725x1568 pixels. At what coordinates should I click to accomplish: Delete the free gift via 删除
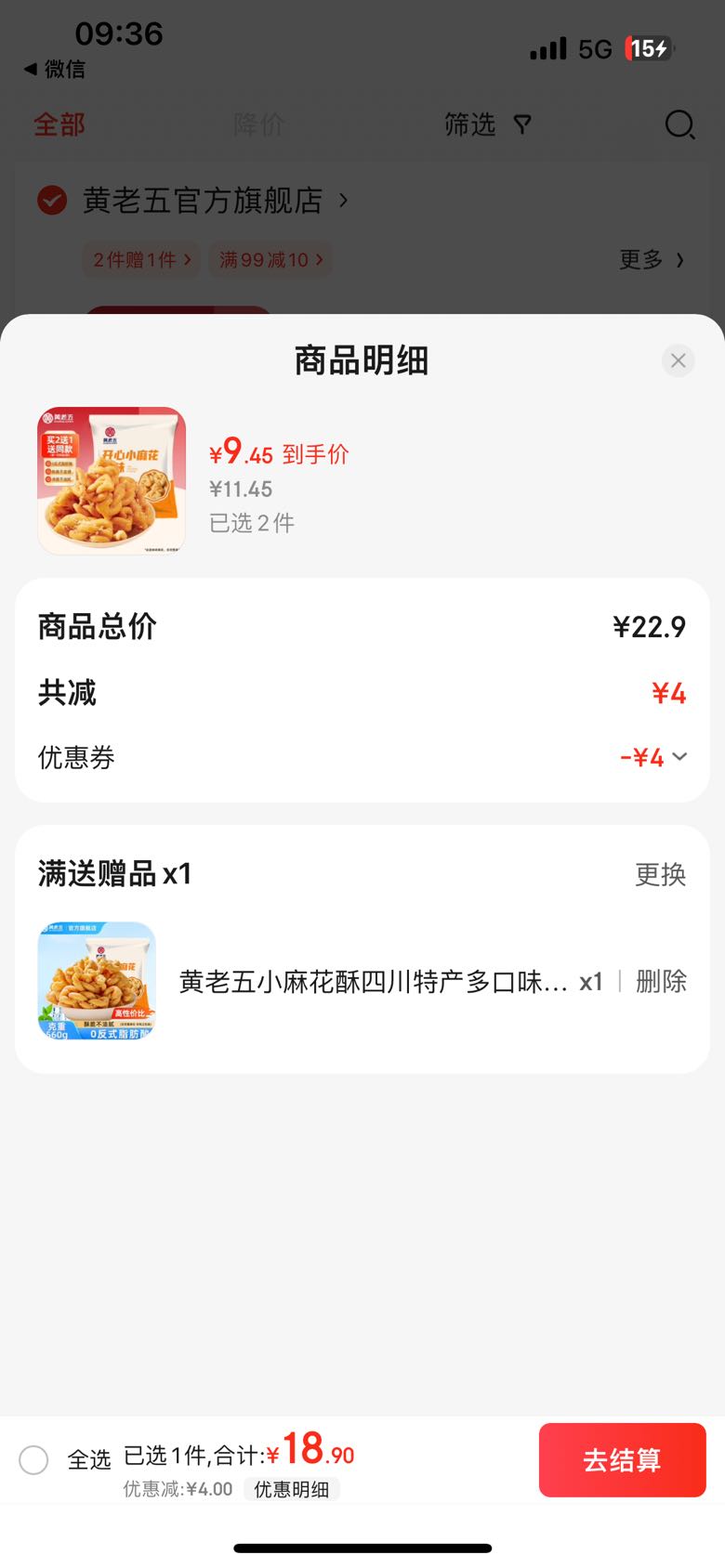[x=661, y=981]
